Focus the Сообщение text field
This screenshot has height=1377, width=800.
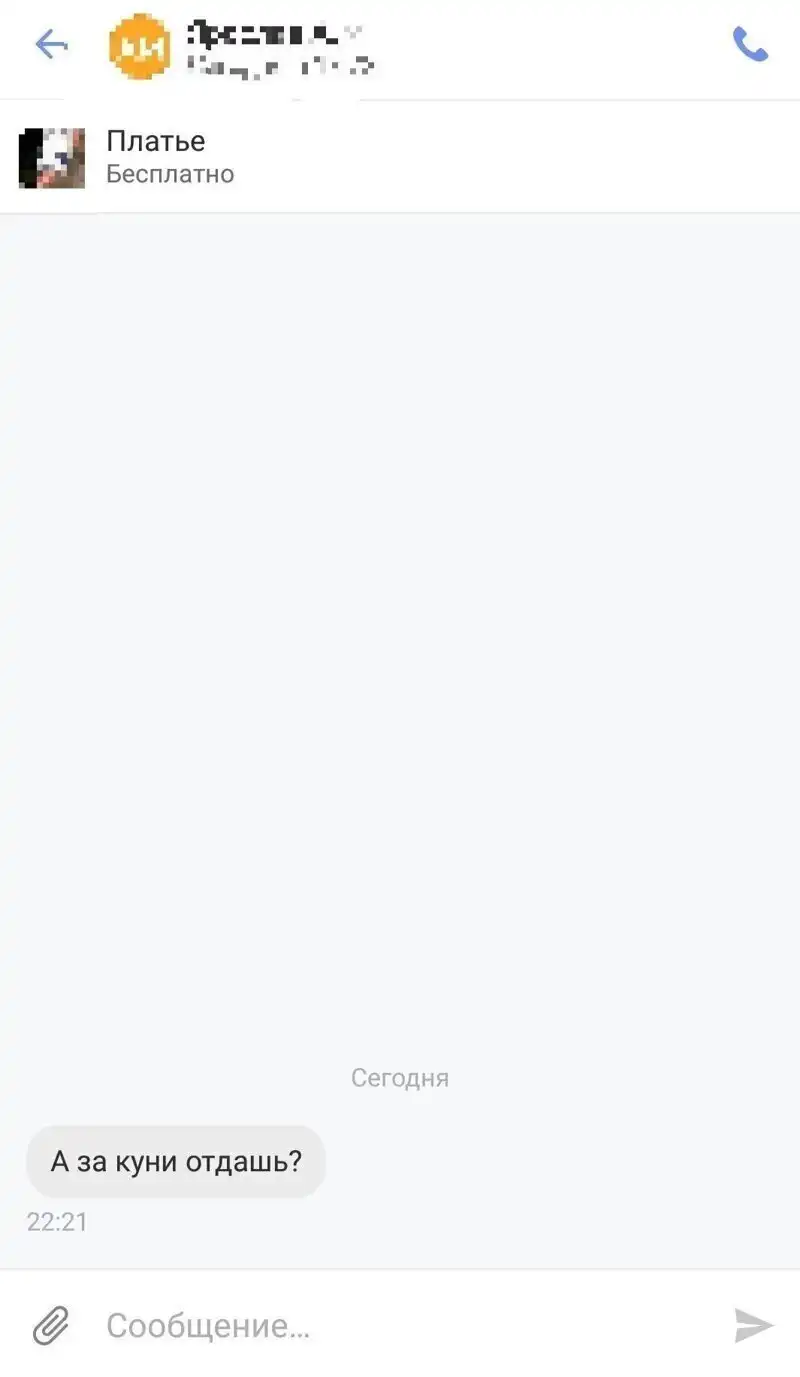[400, 1326]
